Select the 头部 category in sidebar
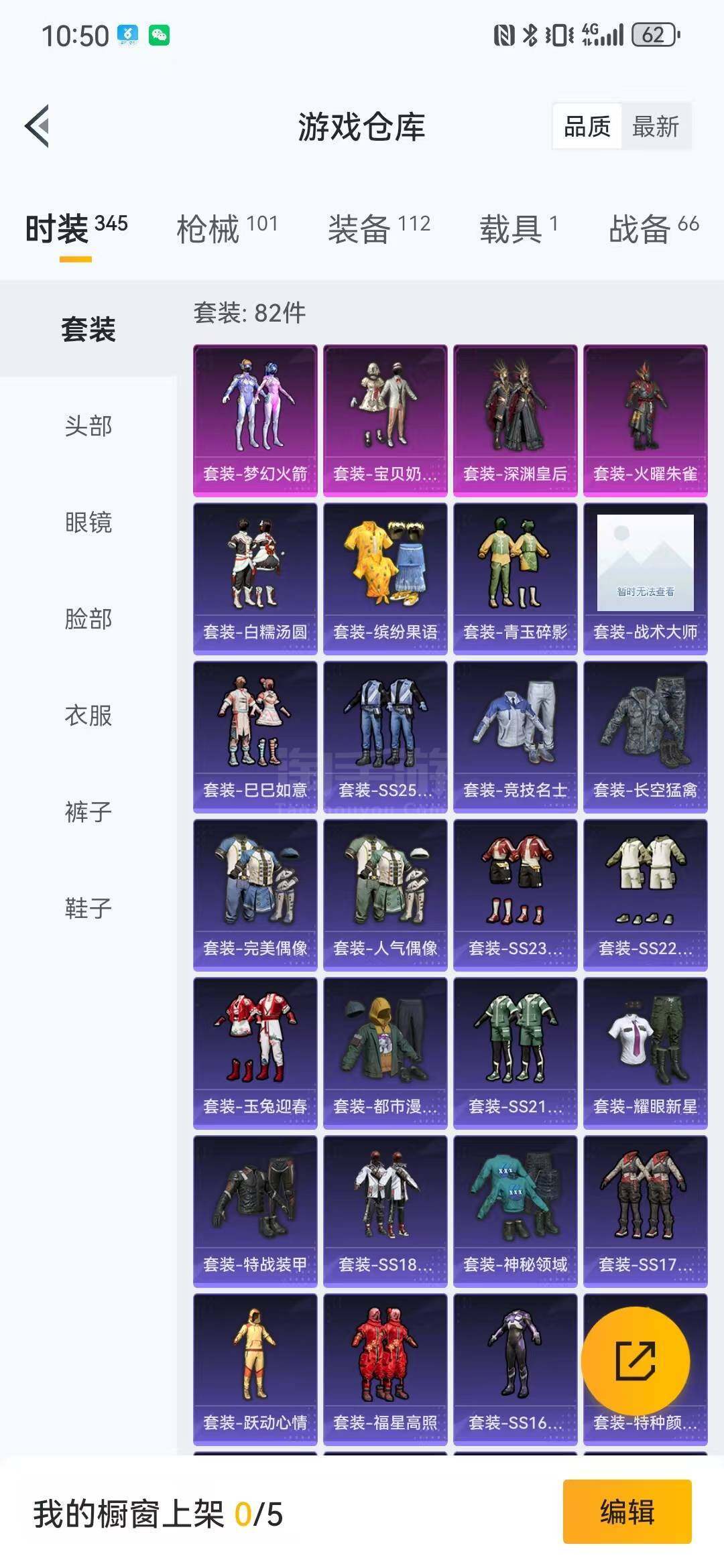This screenshot has height=1568, width=724. (x=88, y=426)
